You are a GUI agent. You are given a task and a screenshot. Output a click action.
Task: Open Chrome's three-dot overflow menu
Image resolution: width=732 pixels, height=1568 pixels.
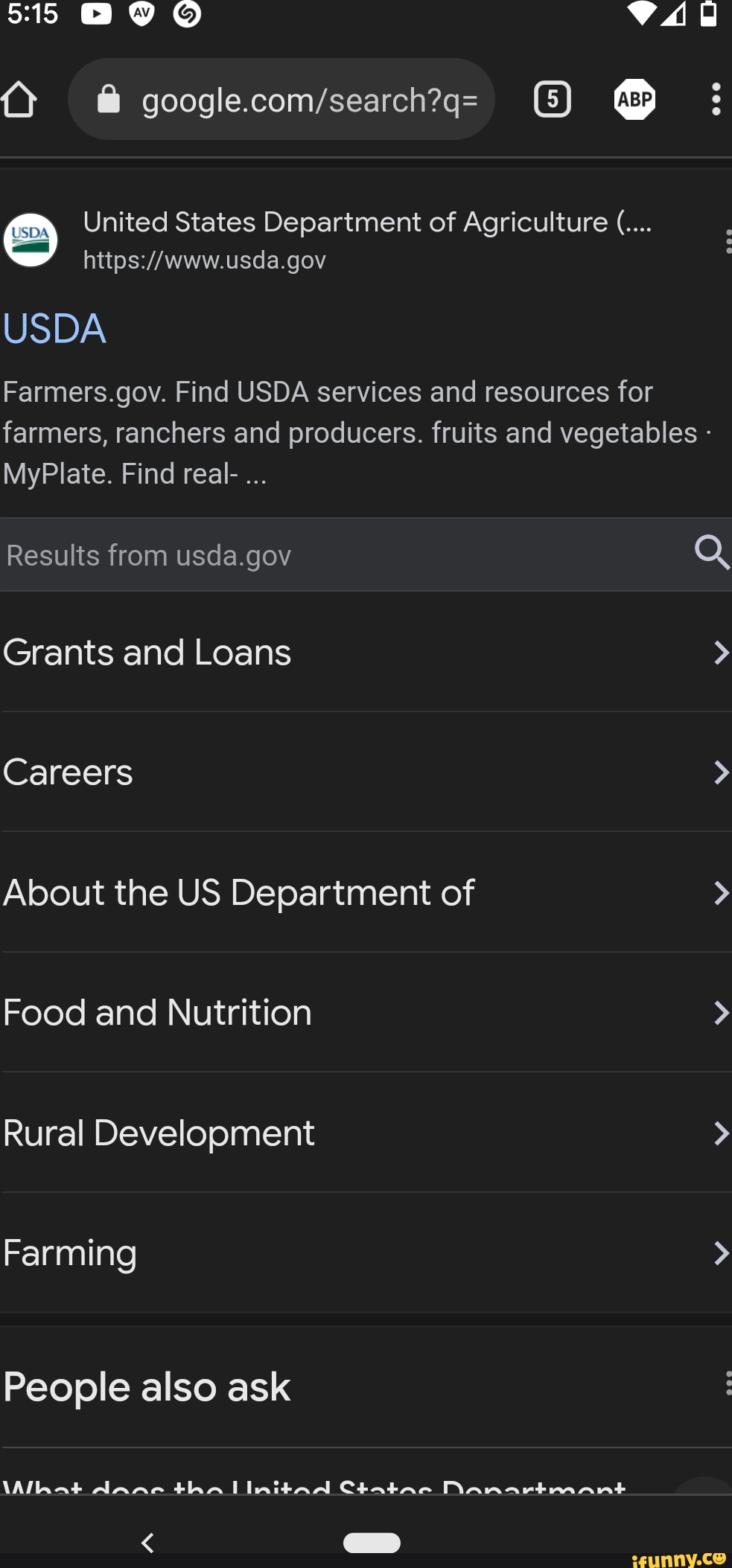(x=715, y=99)
